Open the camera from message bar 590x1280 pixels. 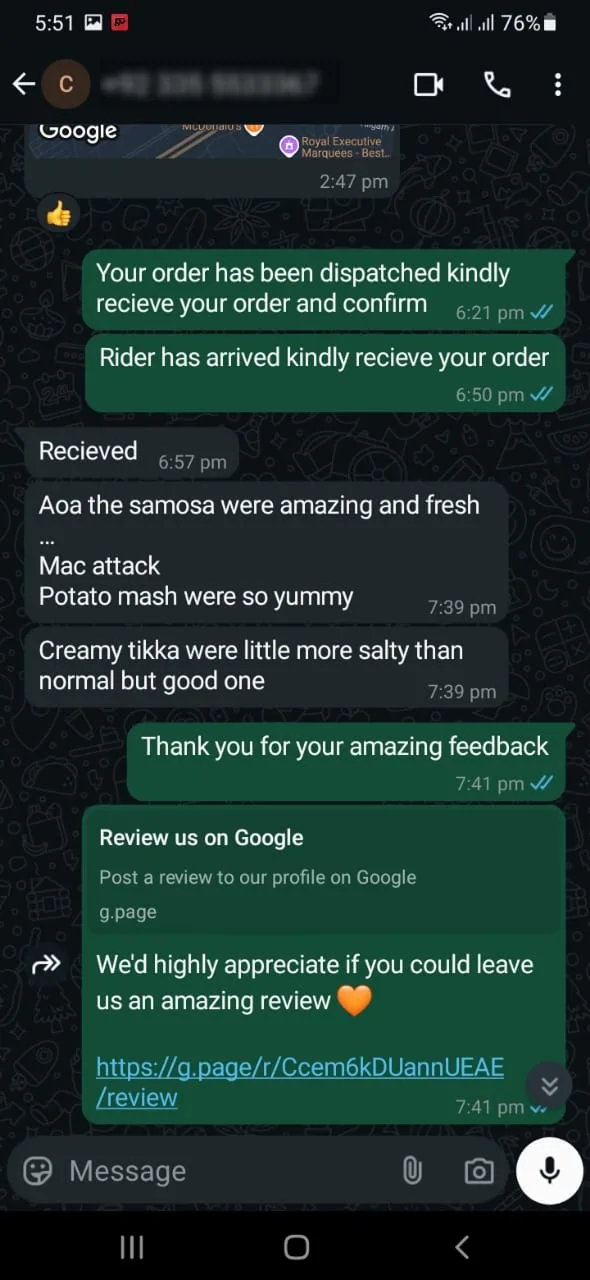[479, 1171]
